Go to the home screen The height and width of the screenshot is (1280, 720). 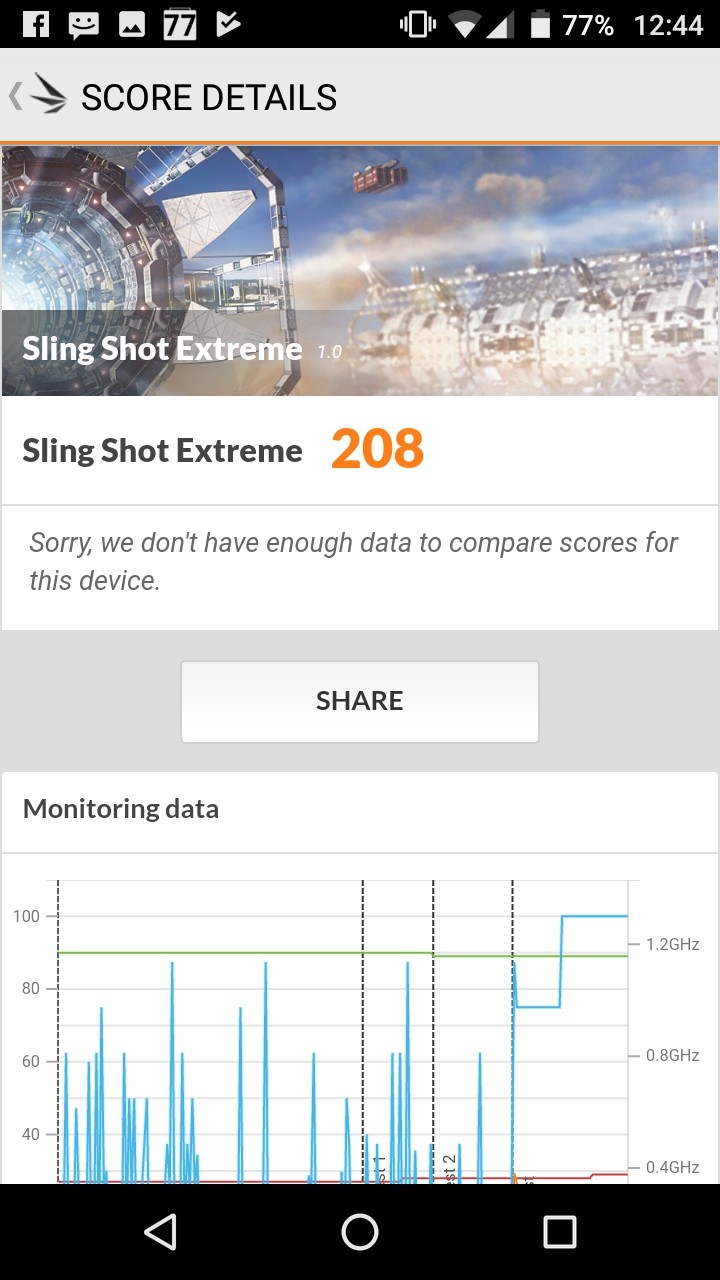tap(360, 1232)
